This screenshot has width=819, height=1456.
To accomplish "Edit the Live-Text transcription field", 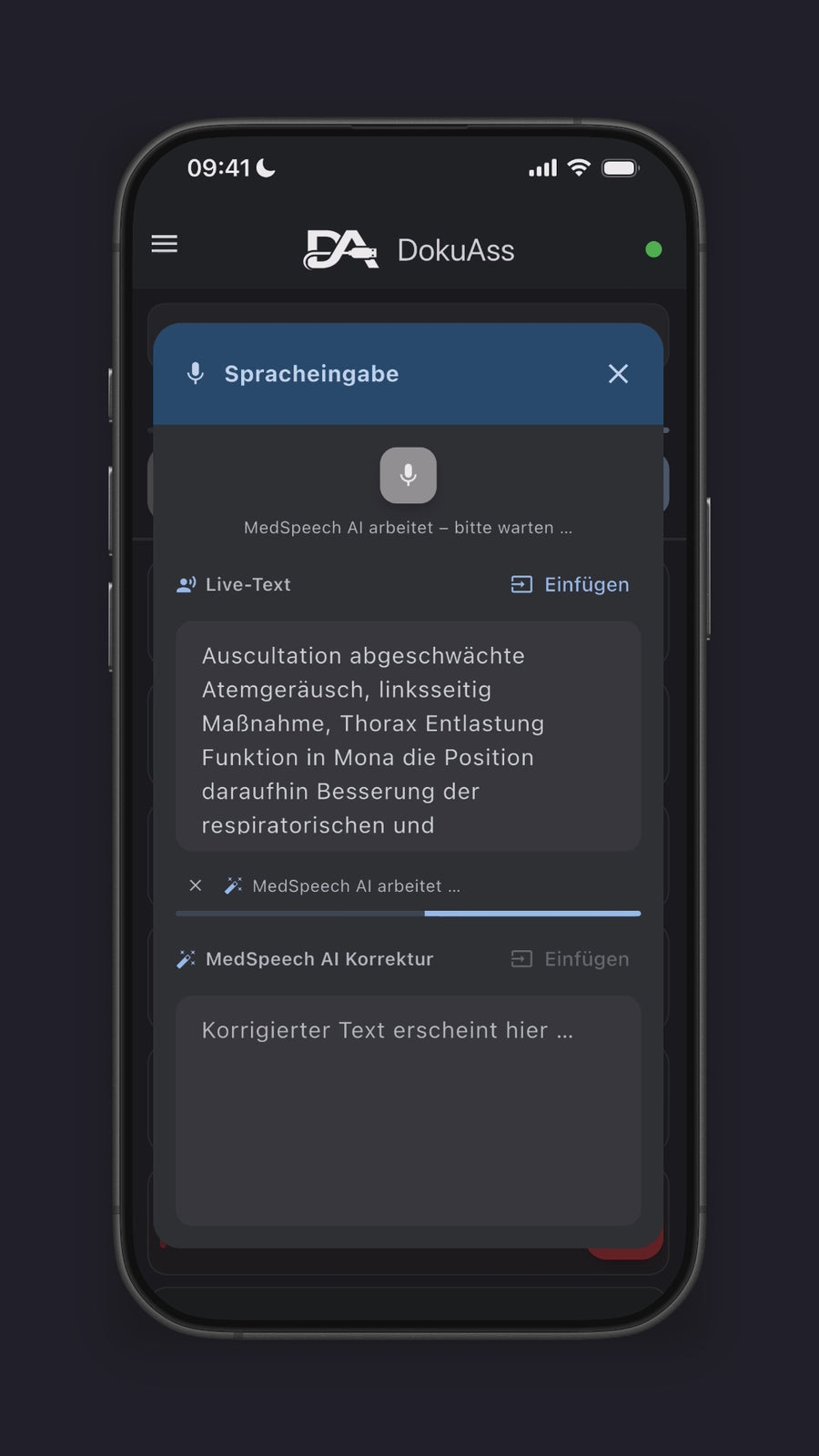I will point(408,736).
